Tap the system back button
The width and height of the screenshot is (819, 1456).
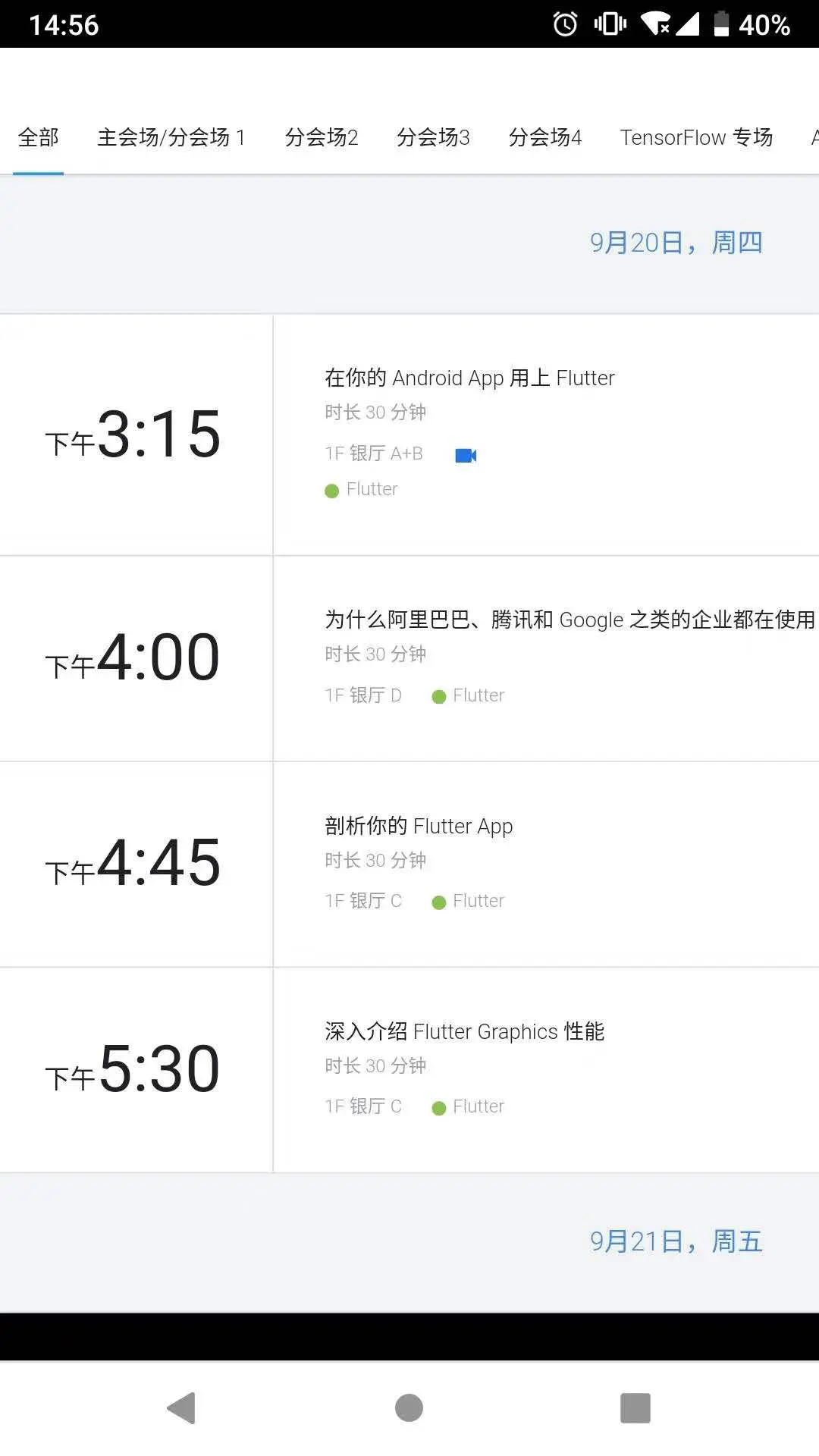click(182, 1408)
